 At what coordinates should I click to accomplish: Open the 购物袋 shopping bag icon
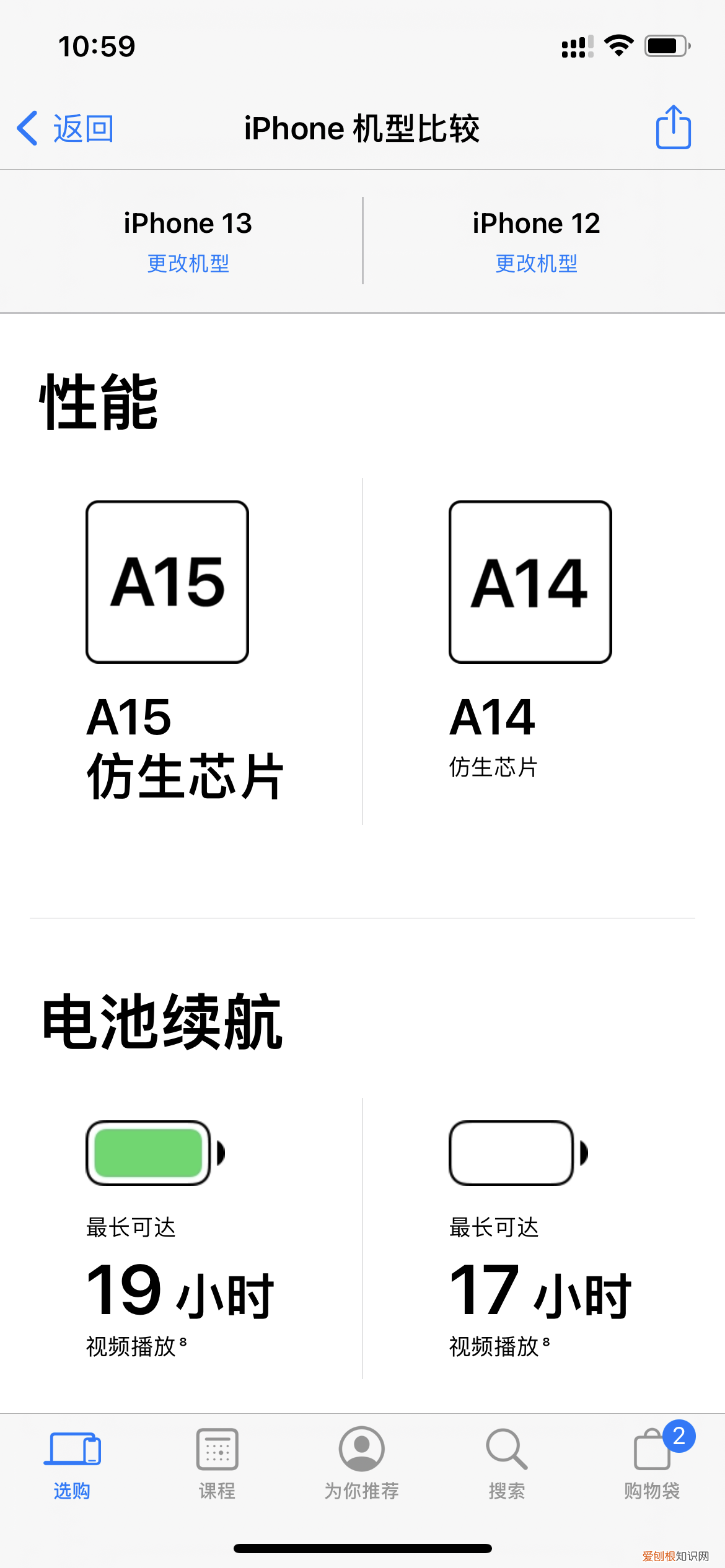pos(651,1452)
